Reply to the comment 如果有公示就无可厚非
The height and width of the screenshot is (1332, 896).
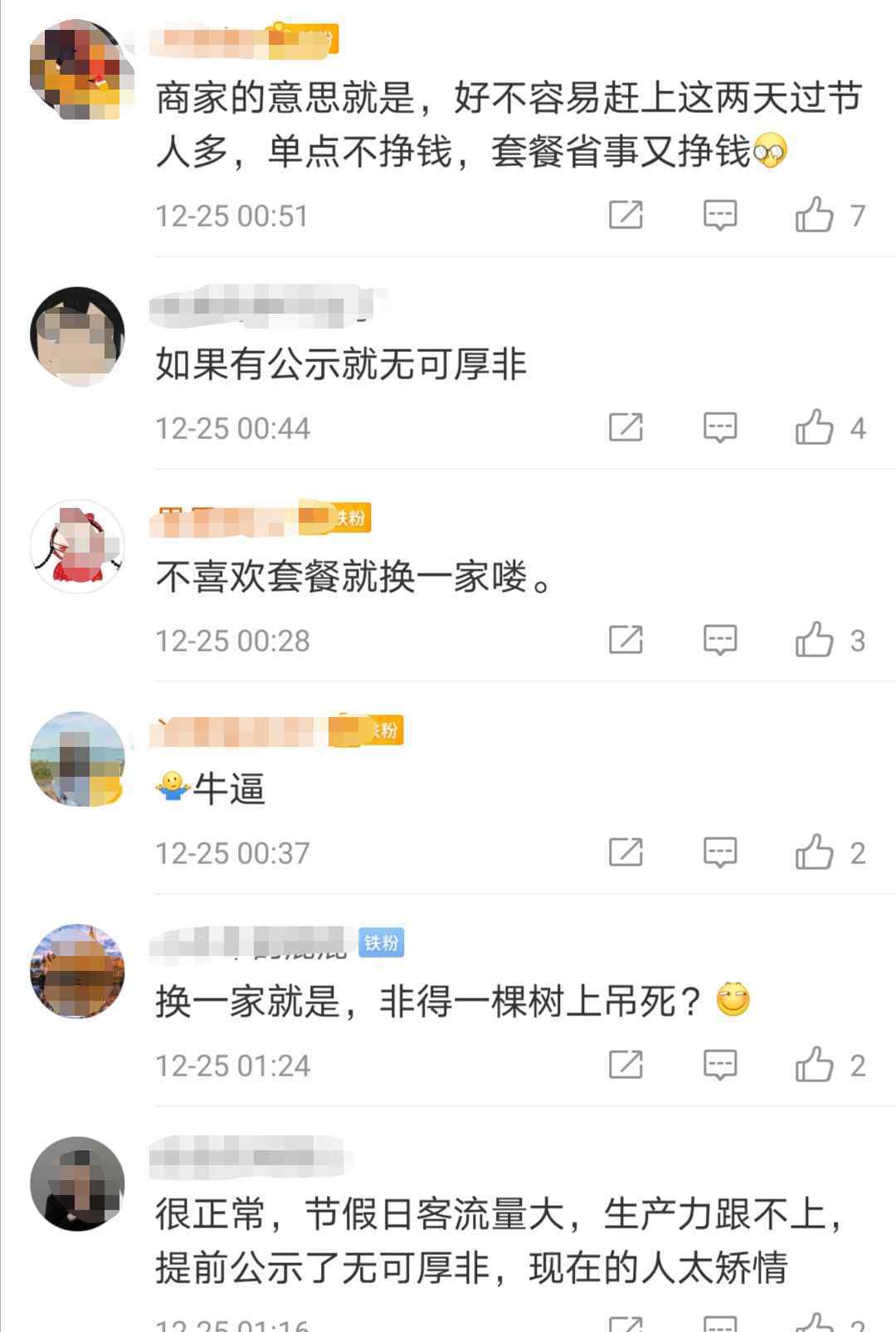719,427
